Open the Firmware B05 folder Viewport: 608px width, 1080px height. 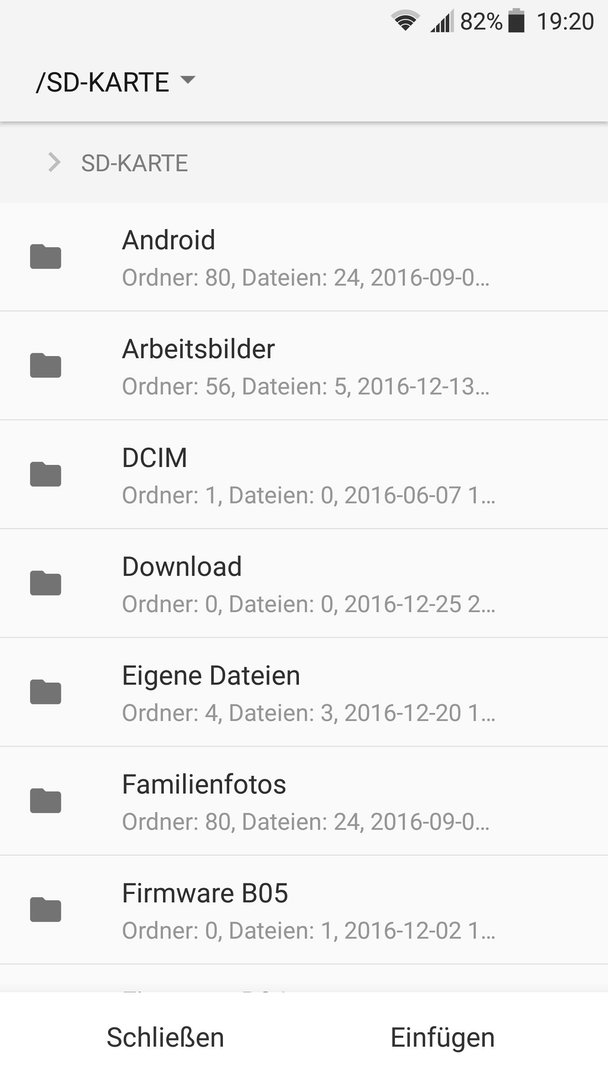[x=304, y=910]
